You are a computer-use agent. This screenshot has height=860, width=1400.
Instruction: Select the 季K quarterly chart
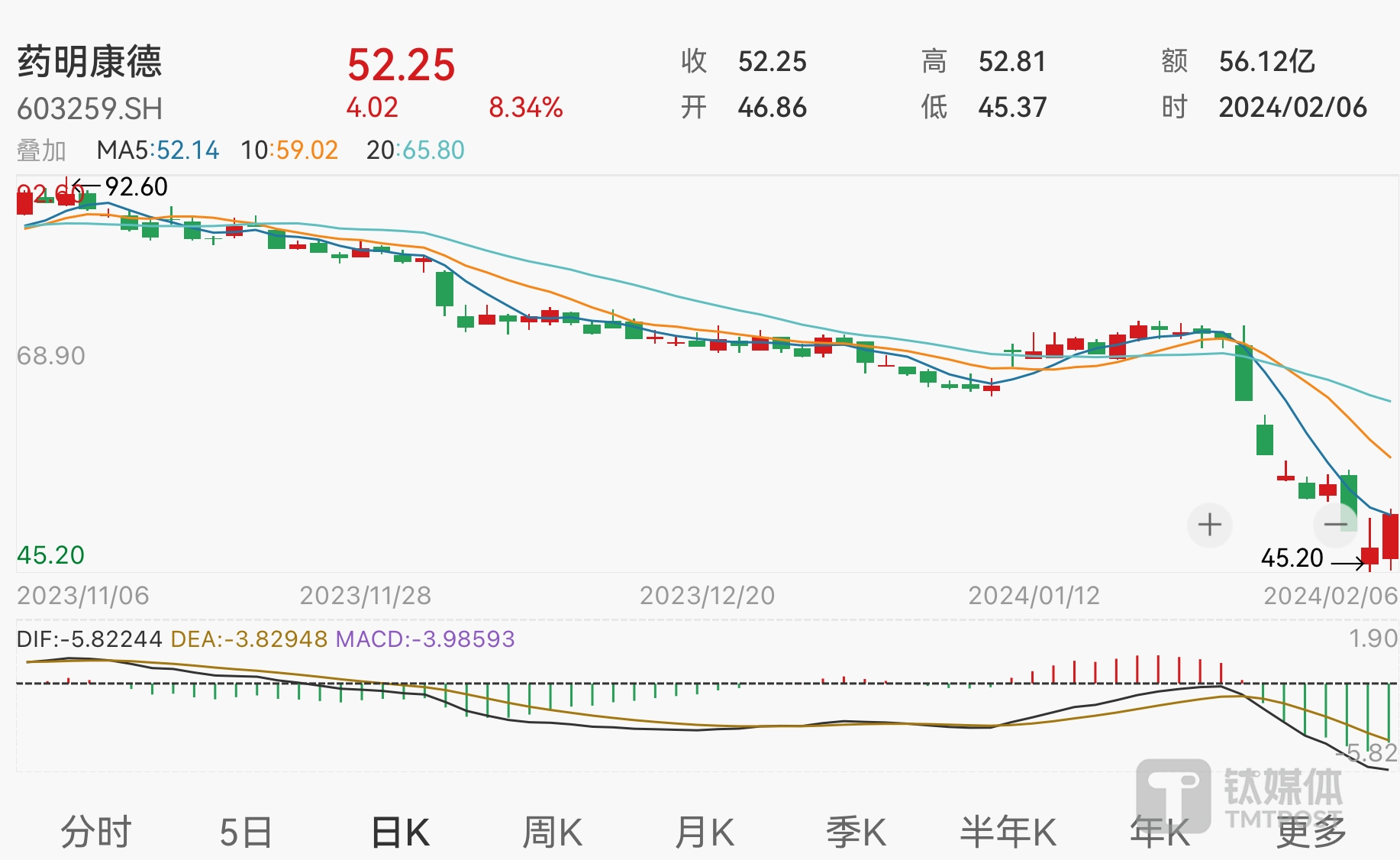click(x=856, y=832)
